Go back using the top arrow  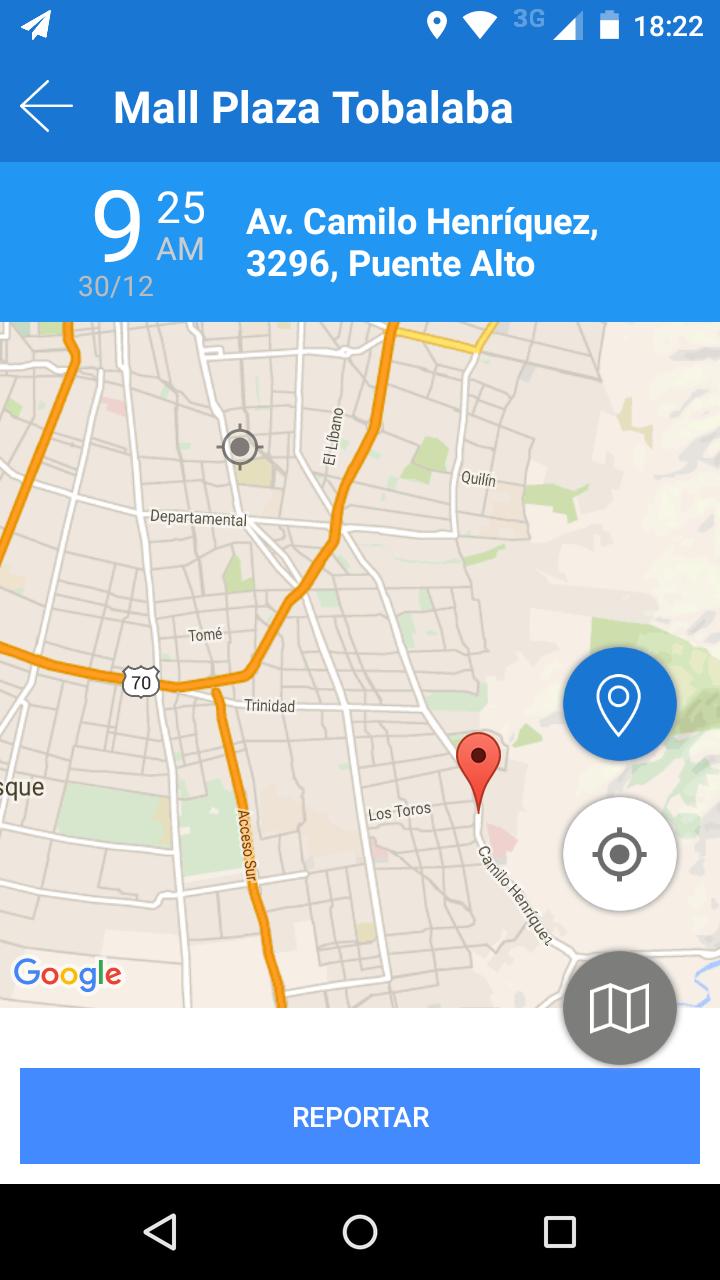(46, 106)
